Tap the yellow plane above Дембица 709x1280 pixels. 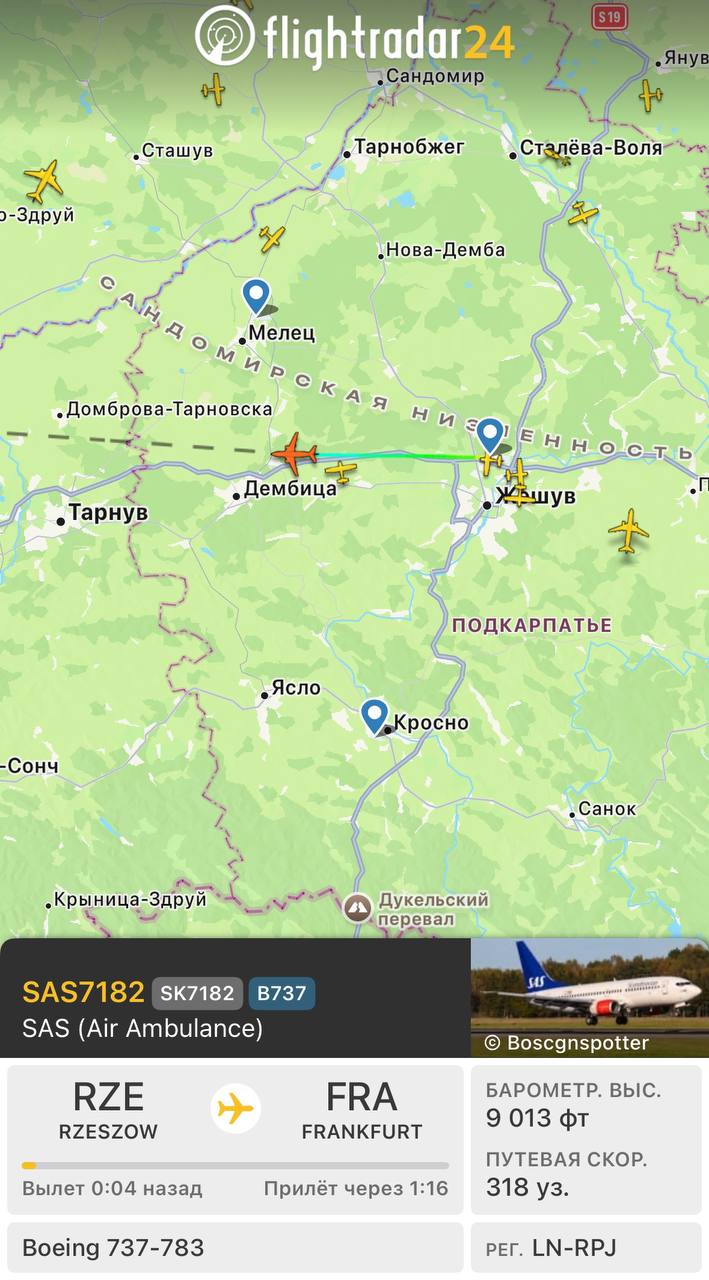pyautogui.click(x=341, y=471)
